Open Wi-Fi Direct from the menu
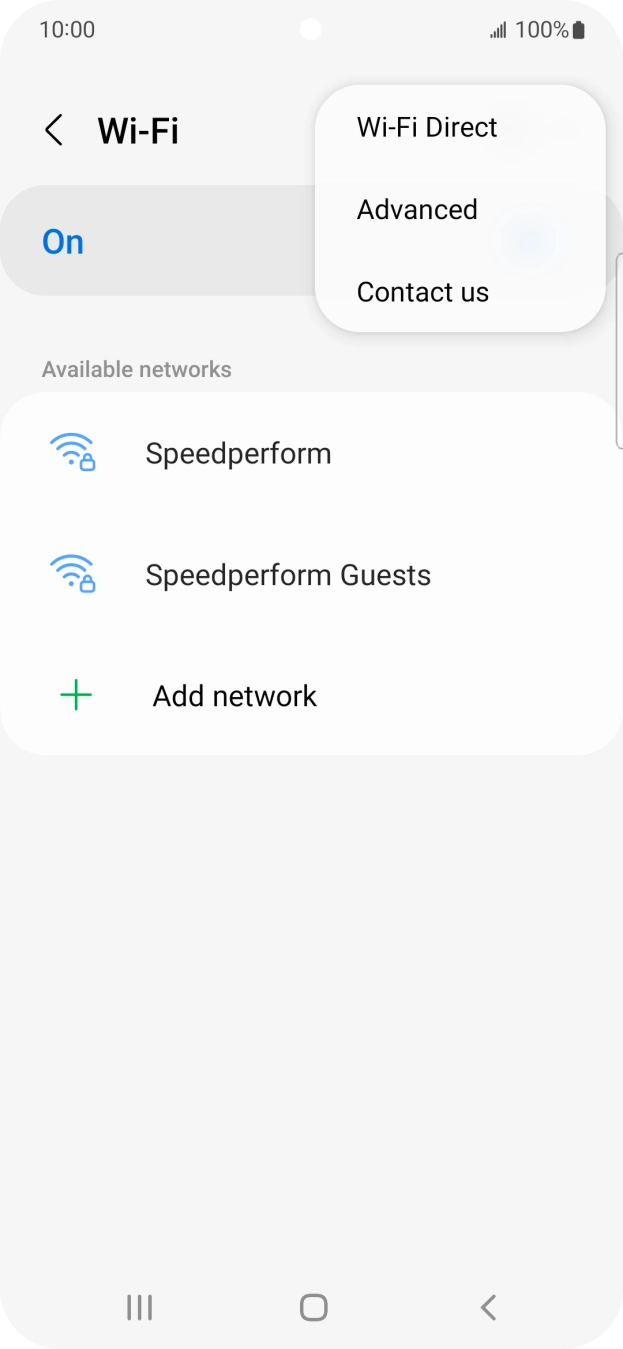The image size is (623, 1349). pos(427,128)
